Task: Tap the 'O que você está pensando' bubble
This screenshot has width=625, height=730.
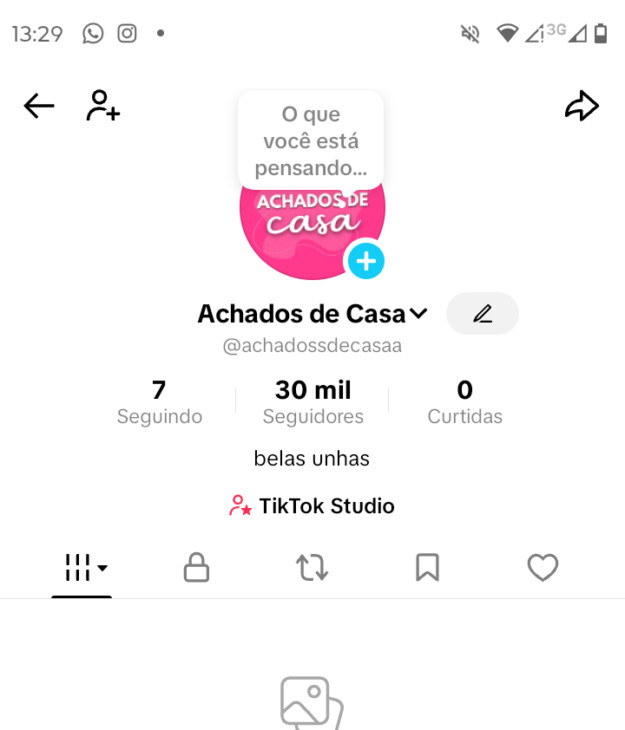Action: coord(310,141)
